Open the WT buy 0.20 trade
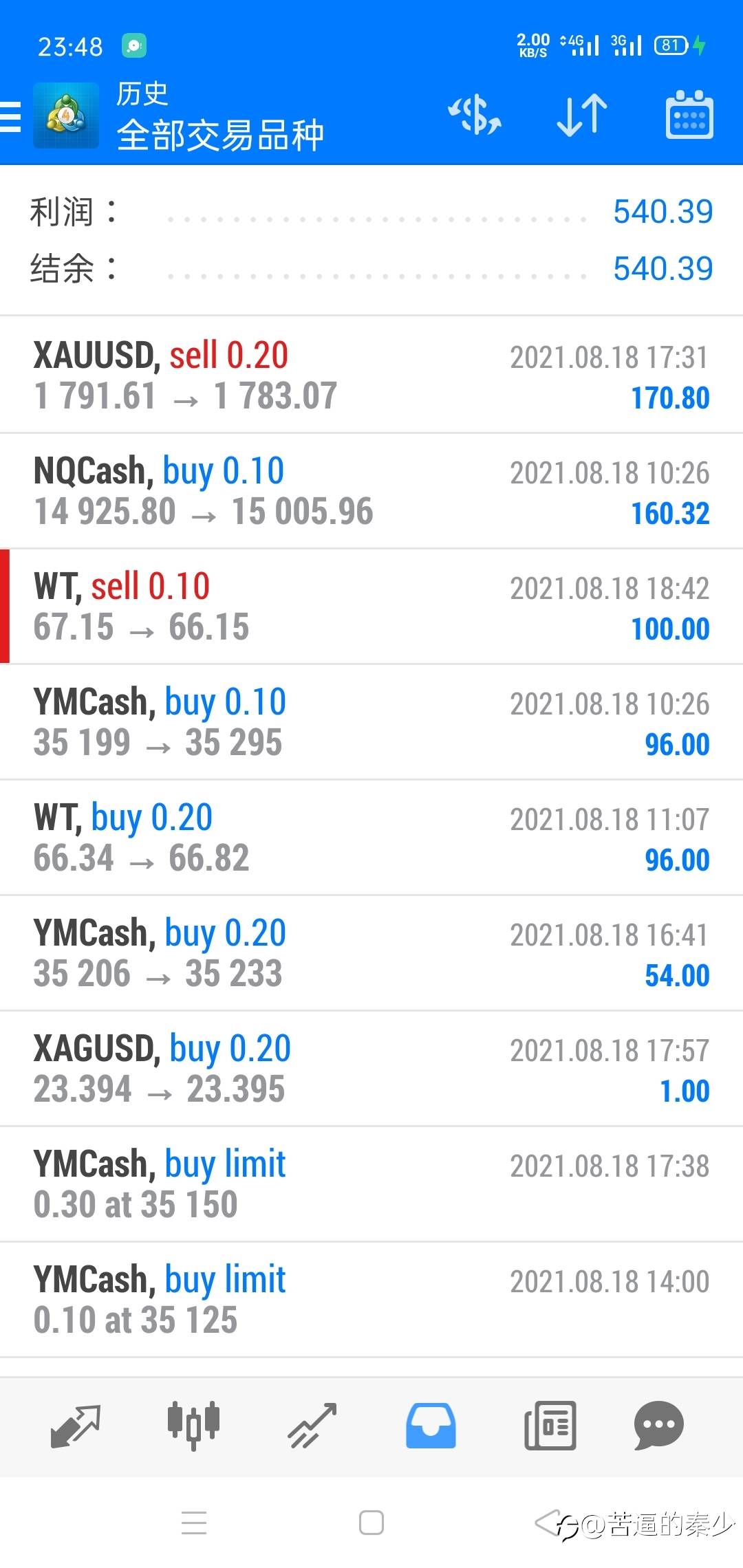 pos(371,838)
